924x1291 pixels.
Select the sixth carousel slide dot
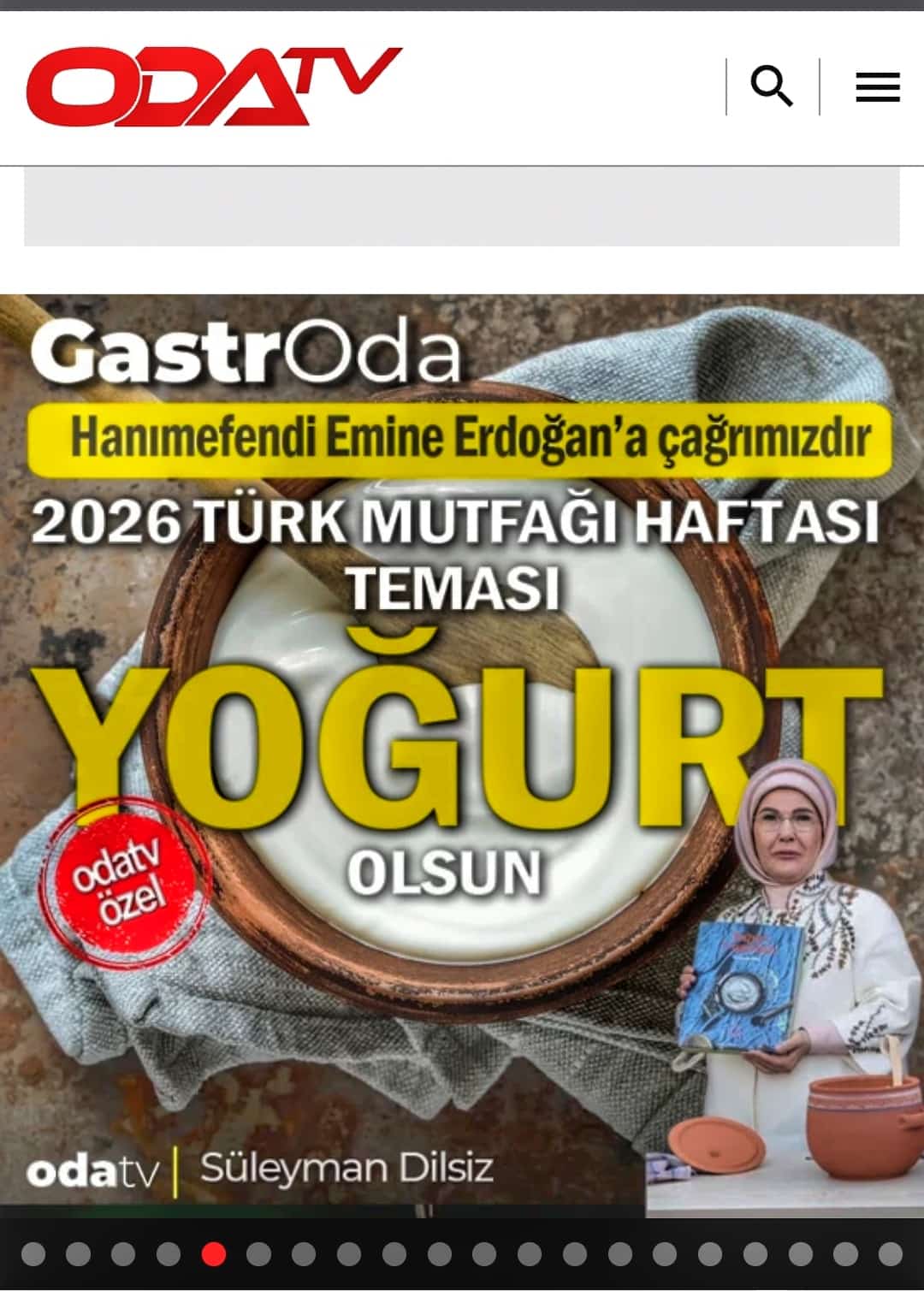[258, 1254]
